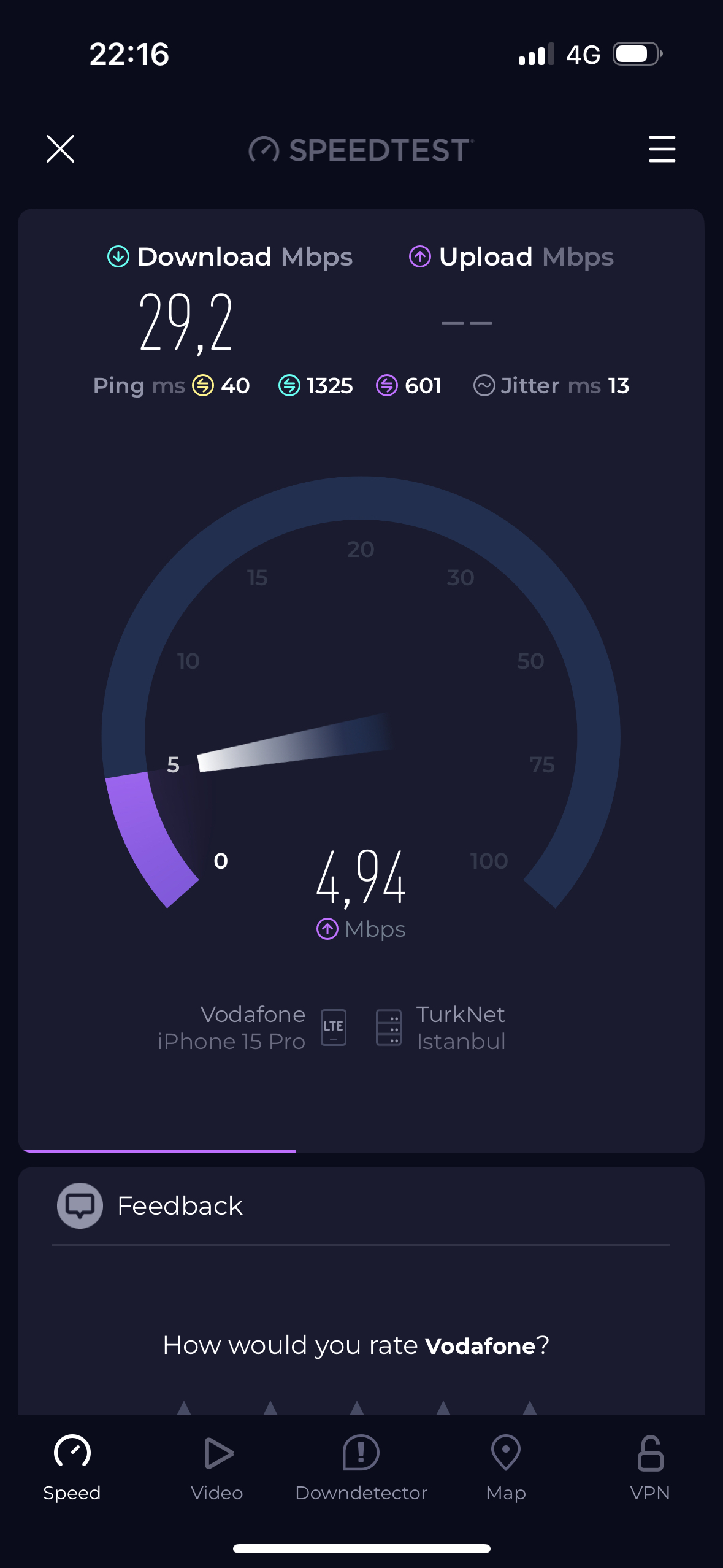
Task: Tap the TurkNet Istanbul server info
Action: pos(440,1028)
